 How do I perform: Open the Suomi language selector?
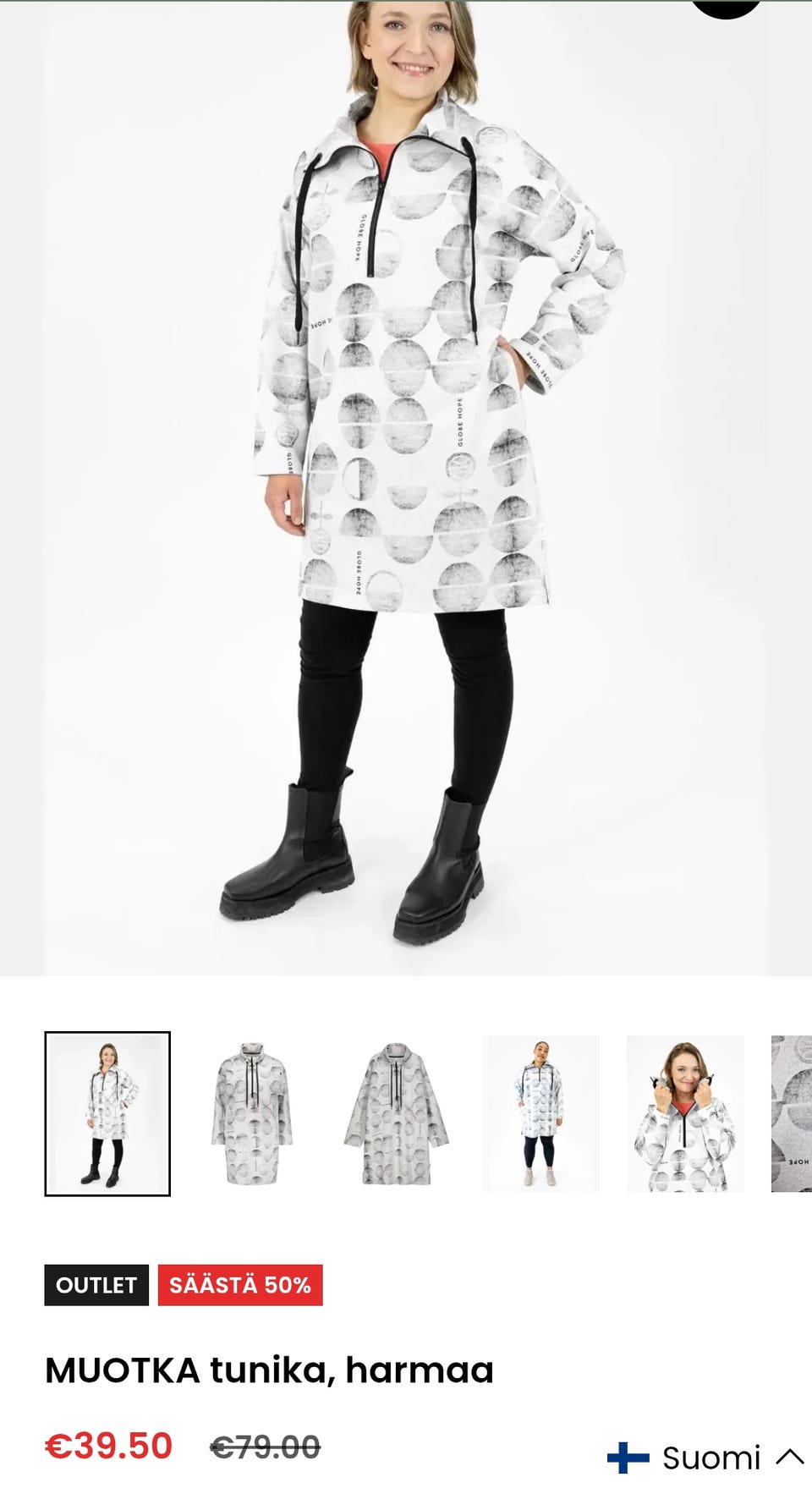click(x=706, y=1458)
